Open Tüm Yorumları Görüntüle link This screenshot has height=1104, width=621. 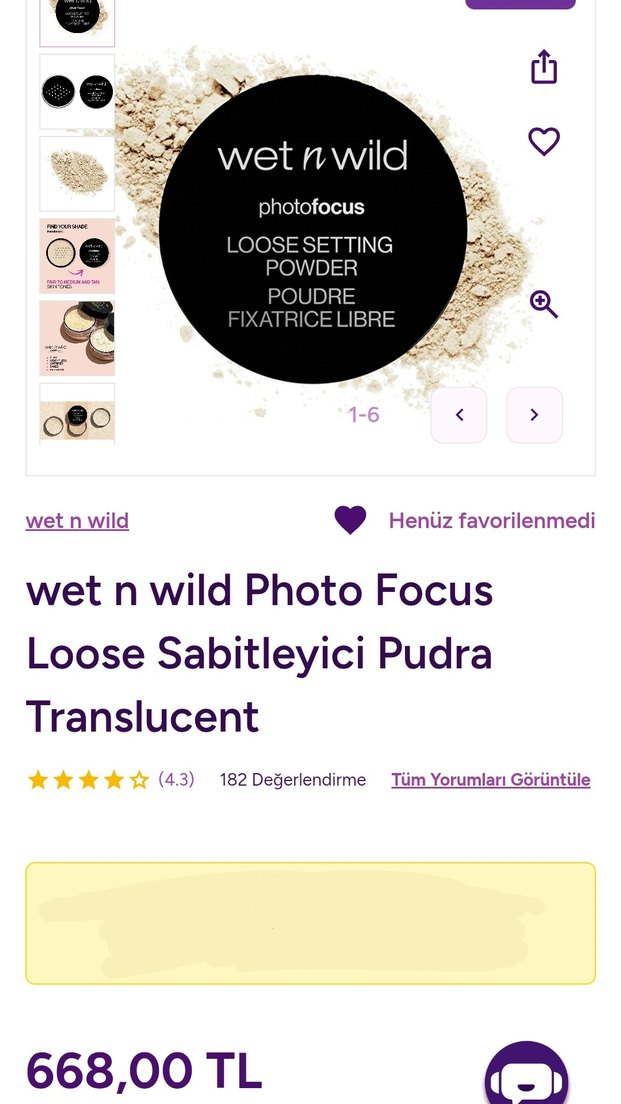point(490,780)
